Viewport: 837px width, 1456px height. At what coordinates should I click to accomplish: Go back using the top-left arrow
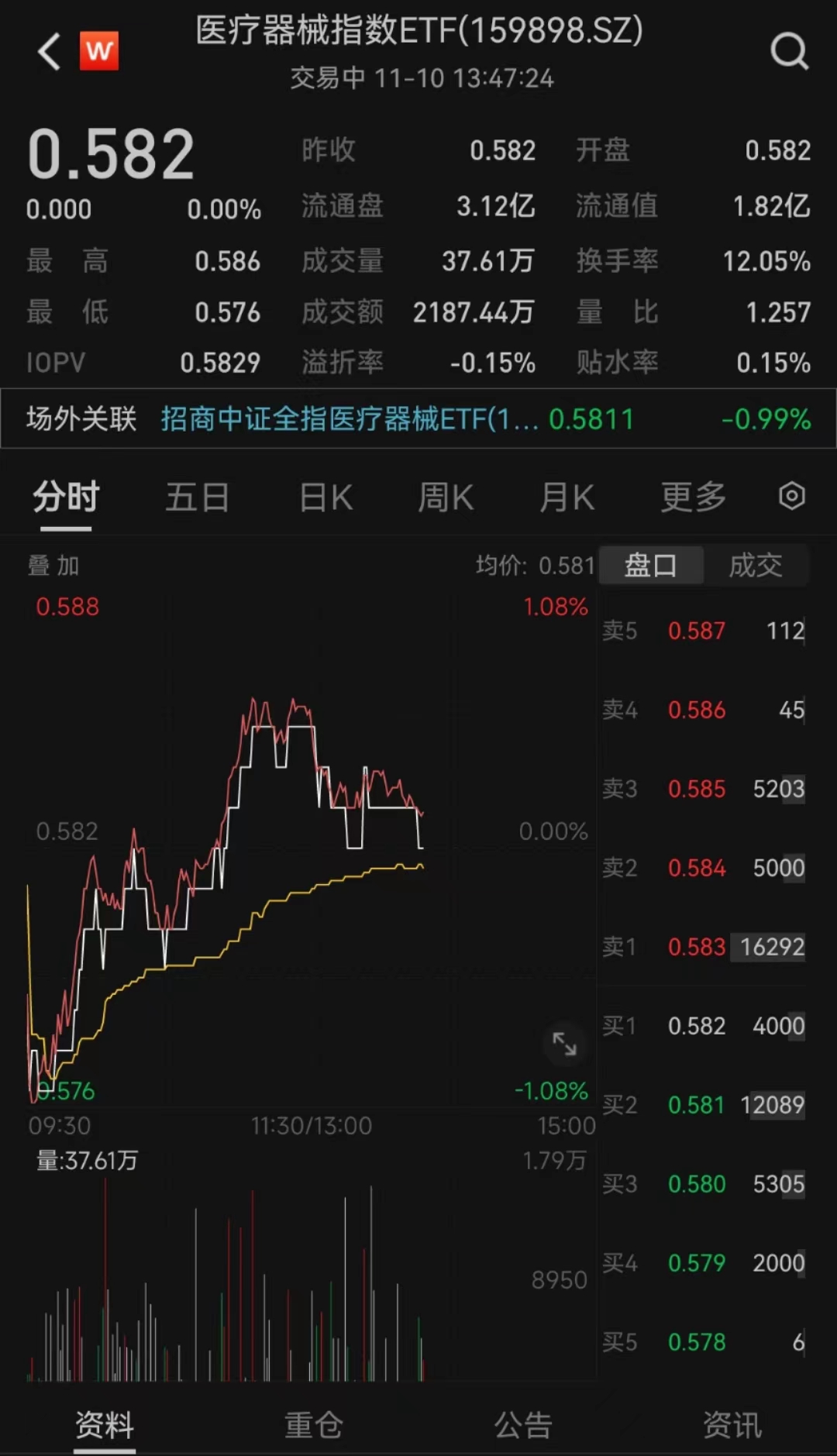(x=49, y=52)
